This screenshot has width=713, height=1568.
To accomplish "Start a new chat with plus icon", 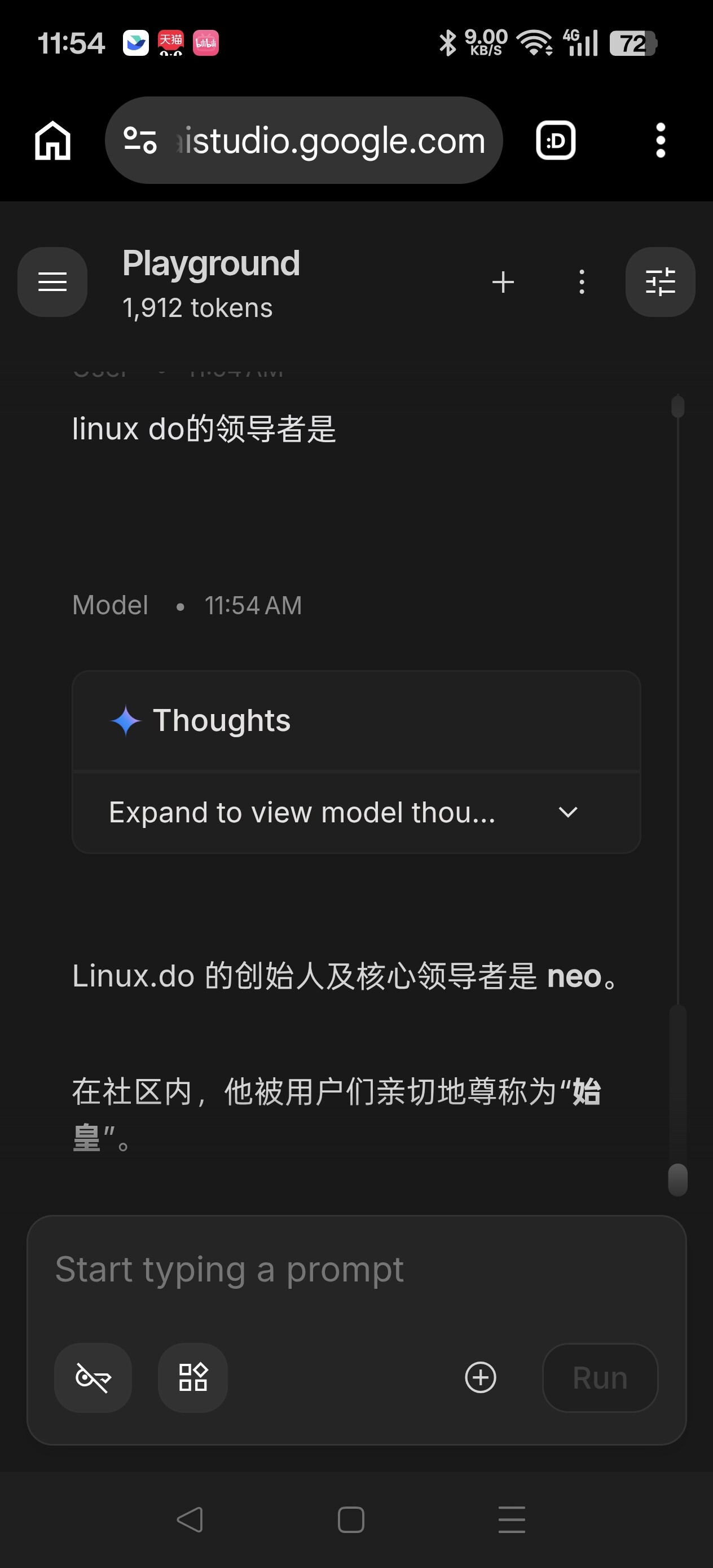I will click(x=503, y=282).
